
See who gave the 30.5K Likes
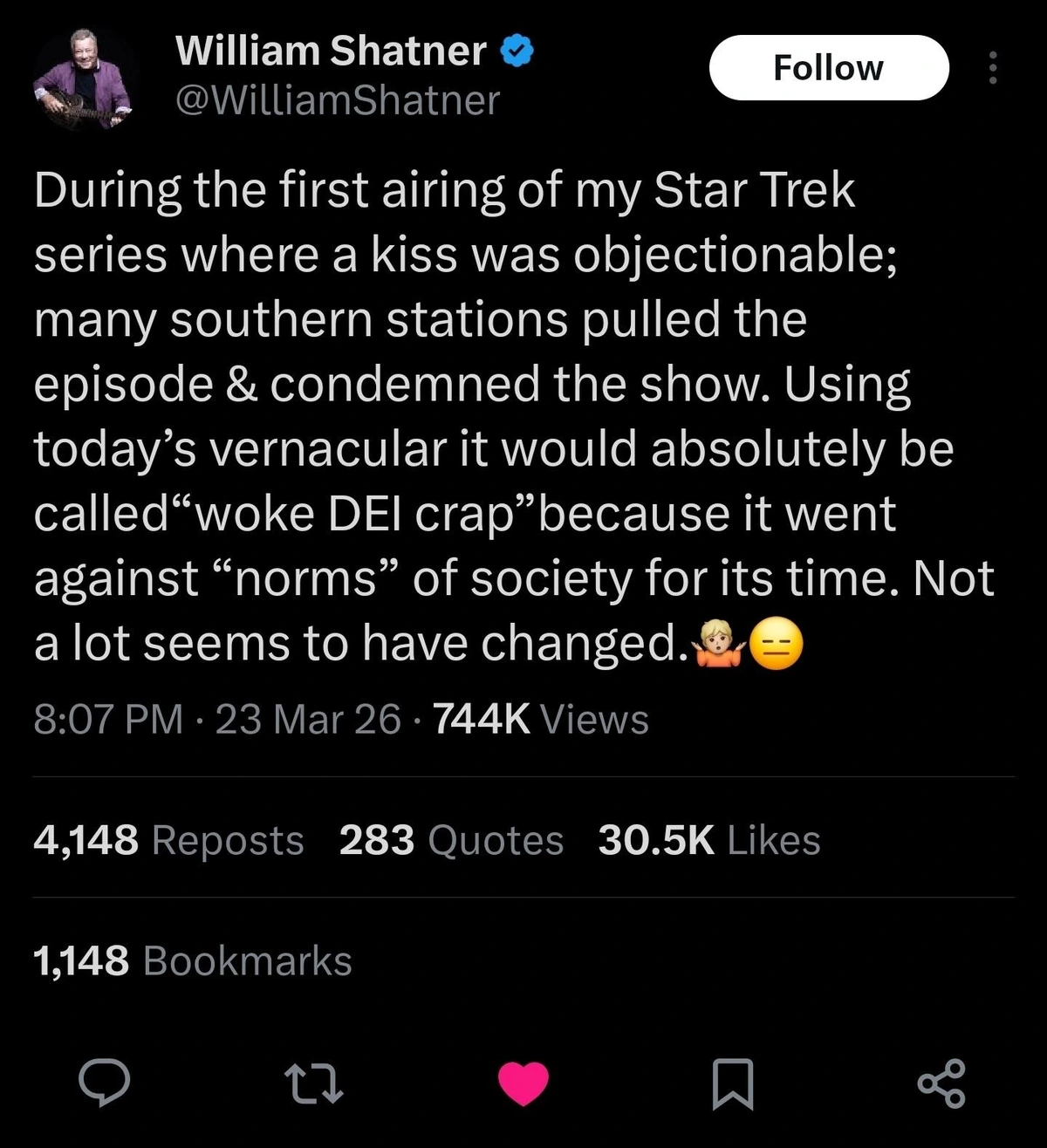[708, 840]
